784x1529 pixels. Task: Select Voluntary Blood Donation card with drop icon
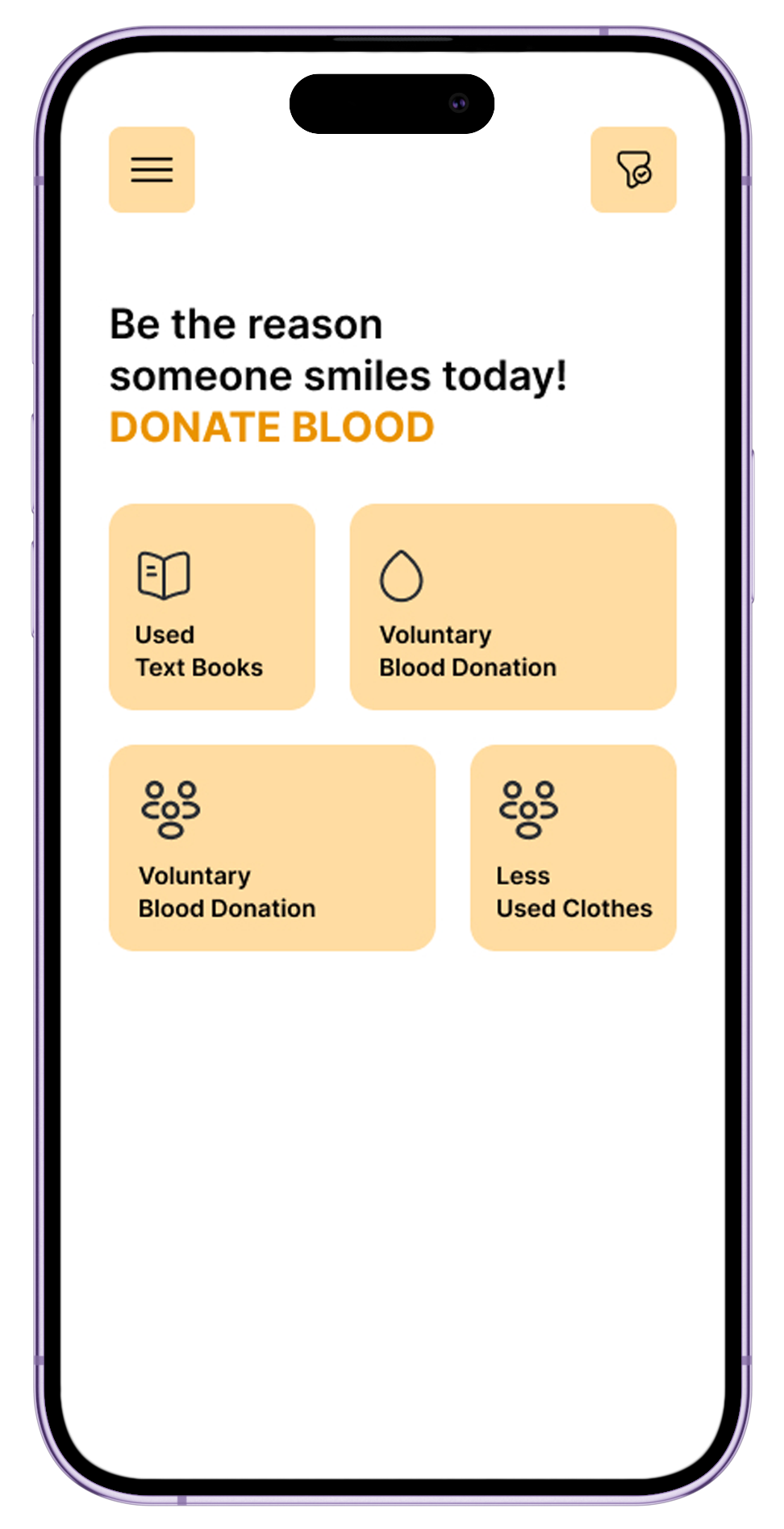pos(513,607)
